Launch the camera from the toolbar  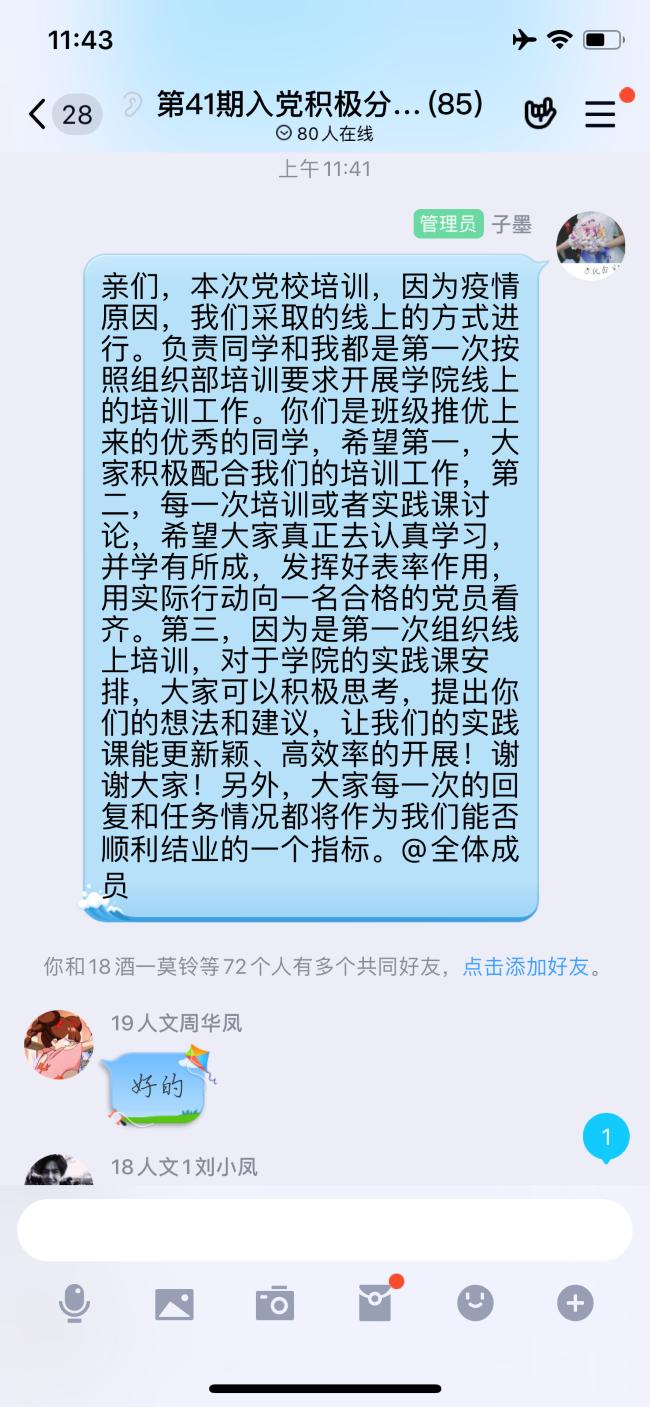[274, 1303]
